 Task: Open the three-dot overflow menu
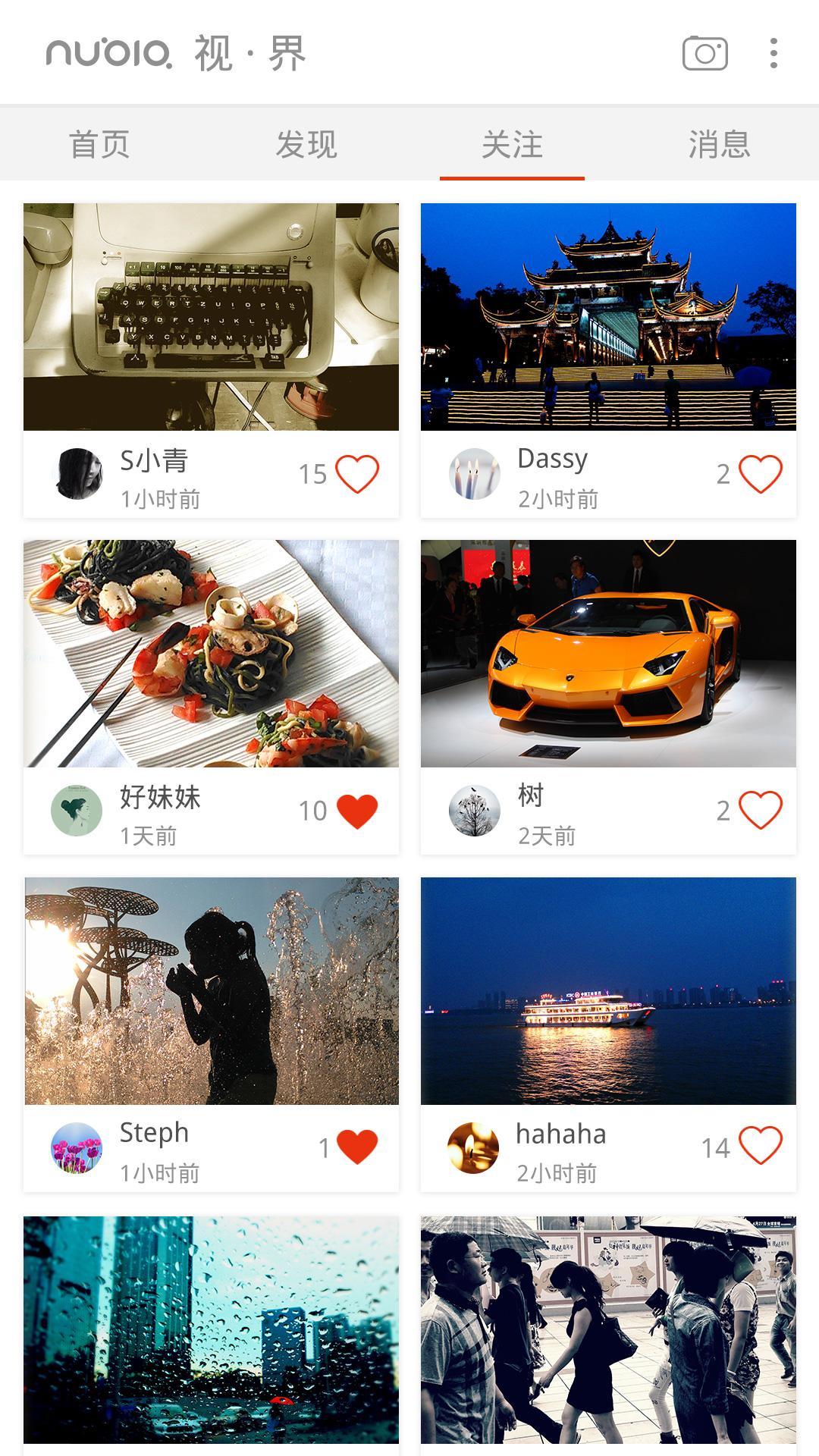click(773, 53)
